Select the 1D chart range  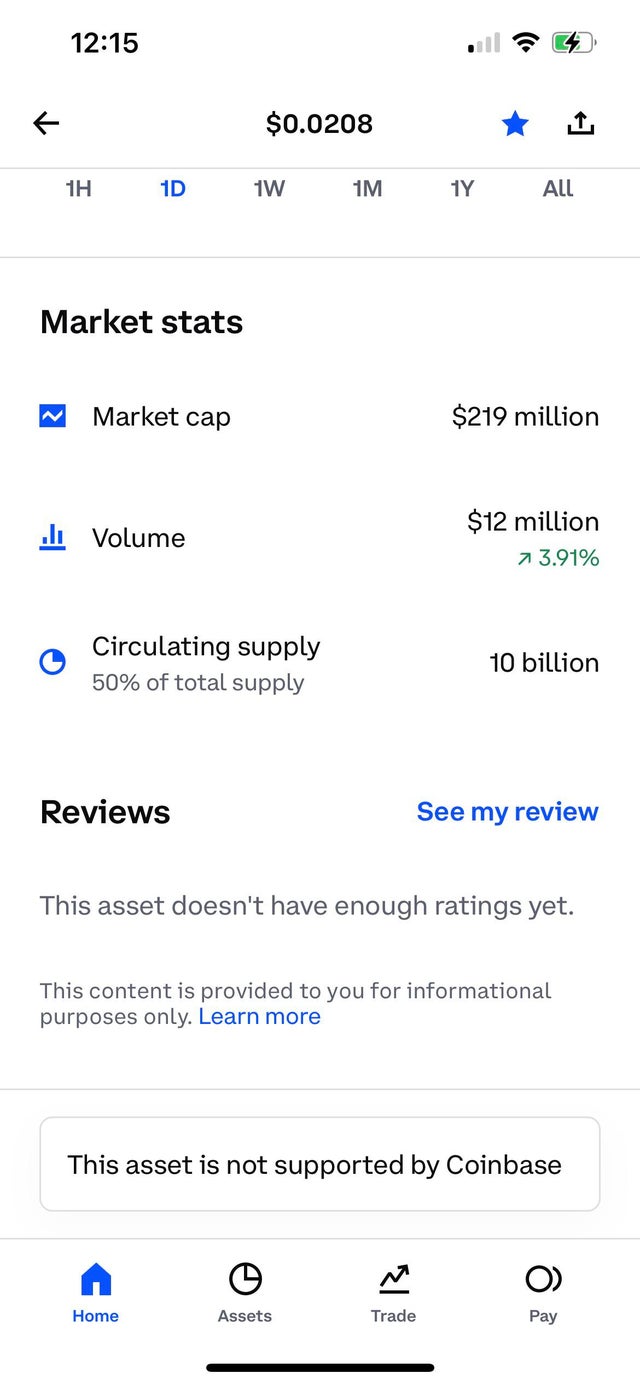pyautogui.click(x=173, y=188)
